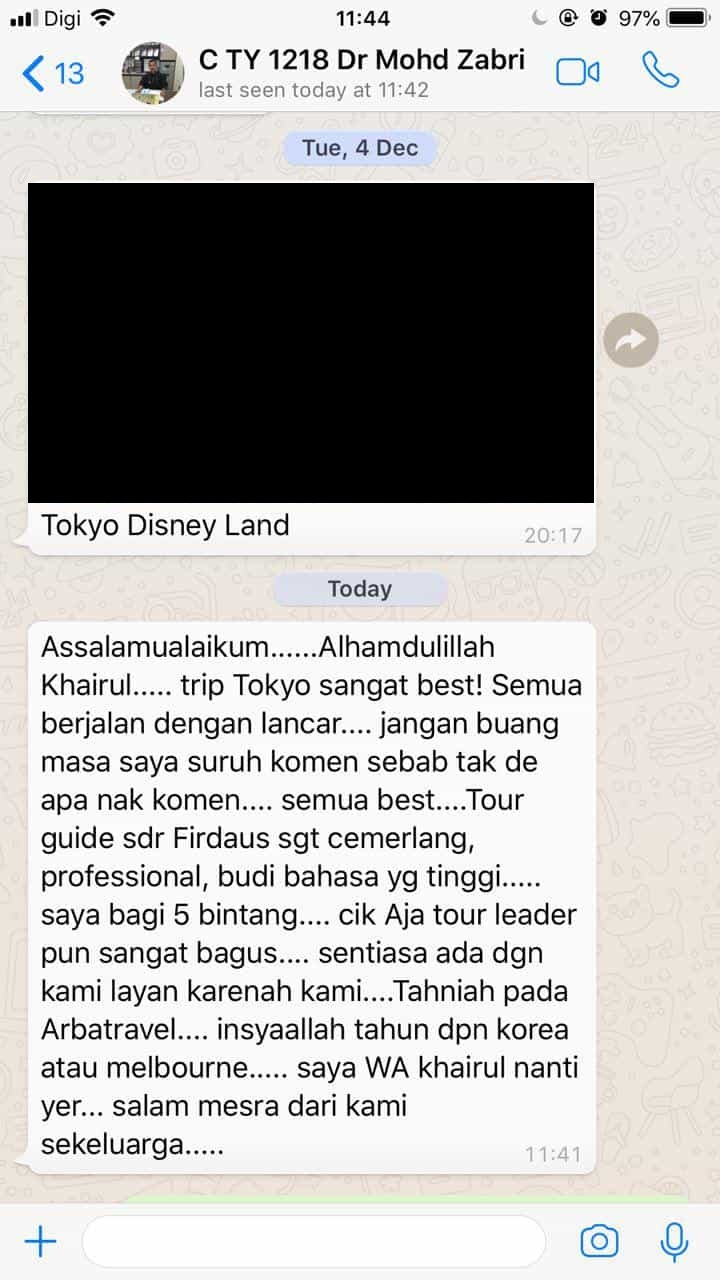Viewport: 720px width, 1280px height.
Task: Start a video call
Action: [578, 72]
